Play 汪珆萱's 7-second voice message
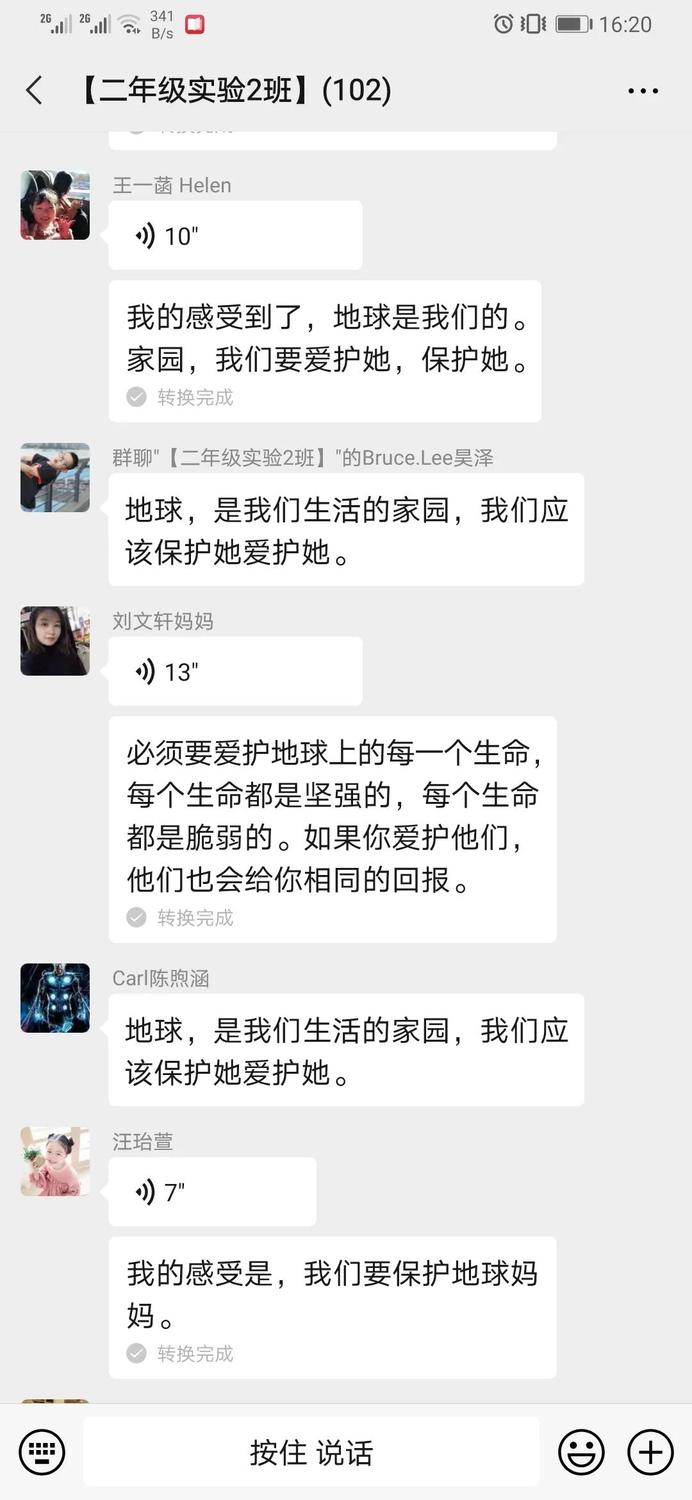This screenshot has height=1500, width=692. [212, 1192]
